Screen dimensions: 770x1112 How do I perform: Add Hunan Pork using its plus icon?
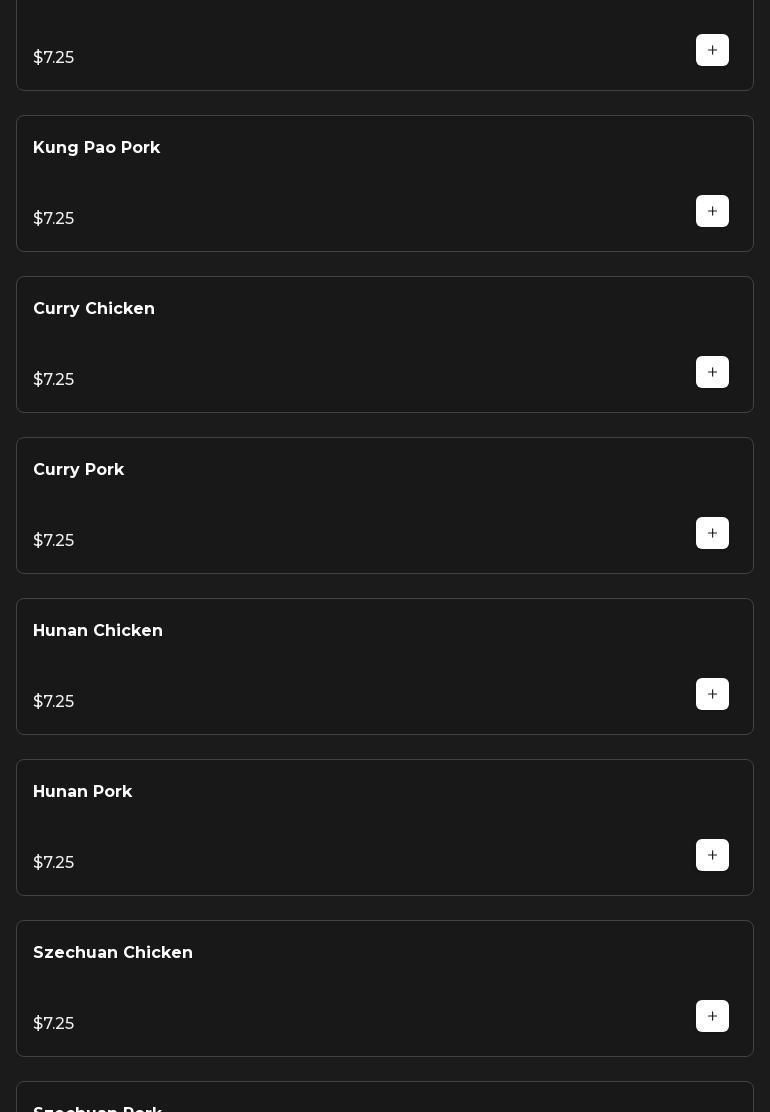(712, 855)
